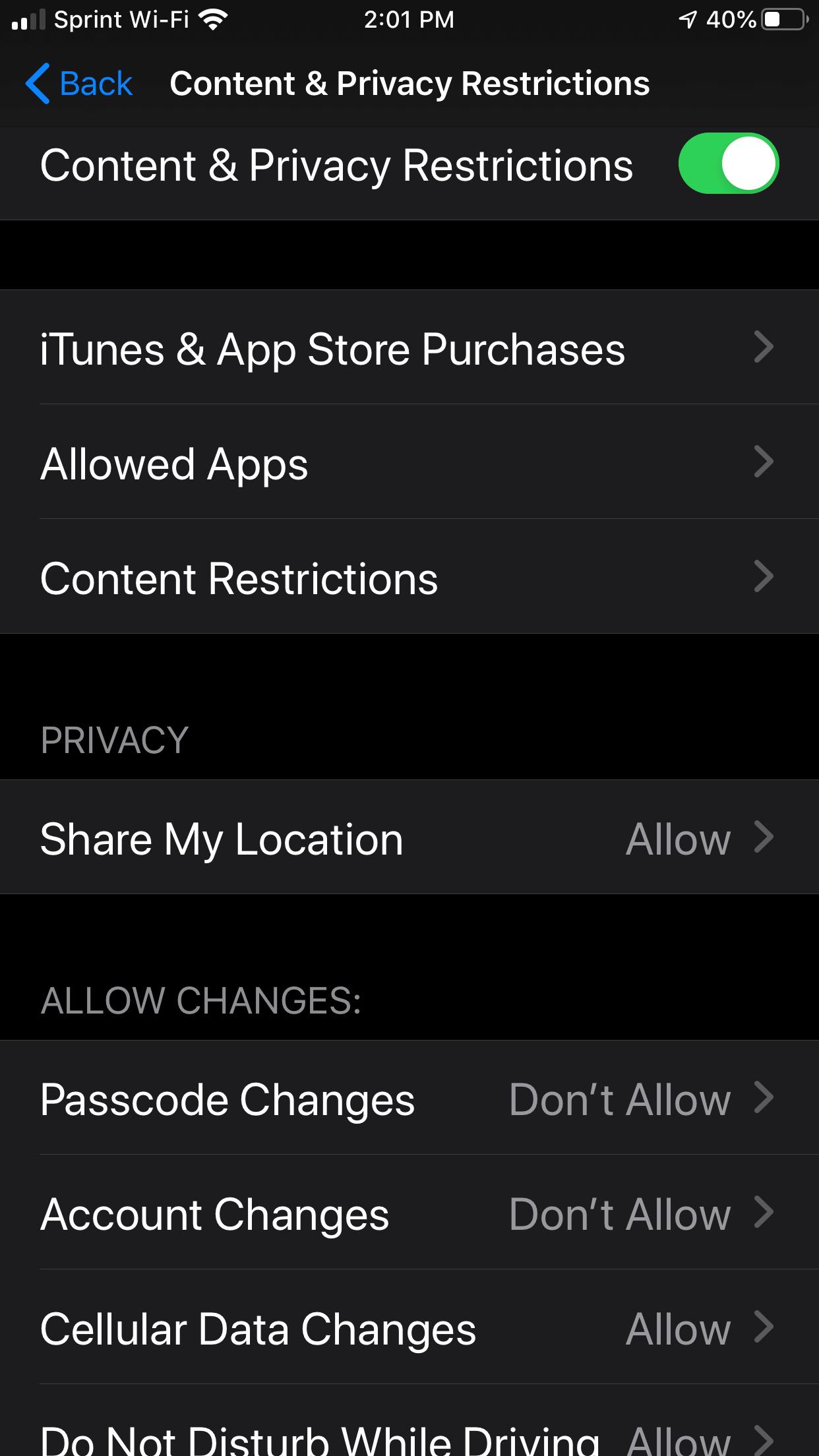Go back to the previous screen

tap(79, 84)
